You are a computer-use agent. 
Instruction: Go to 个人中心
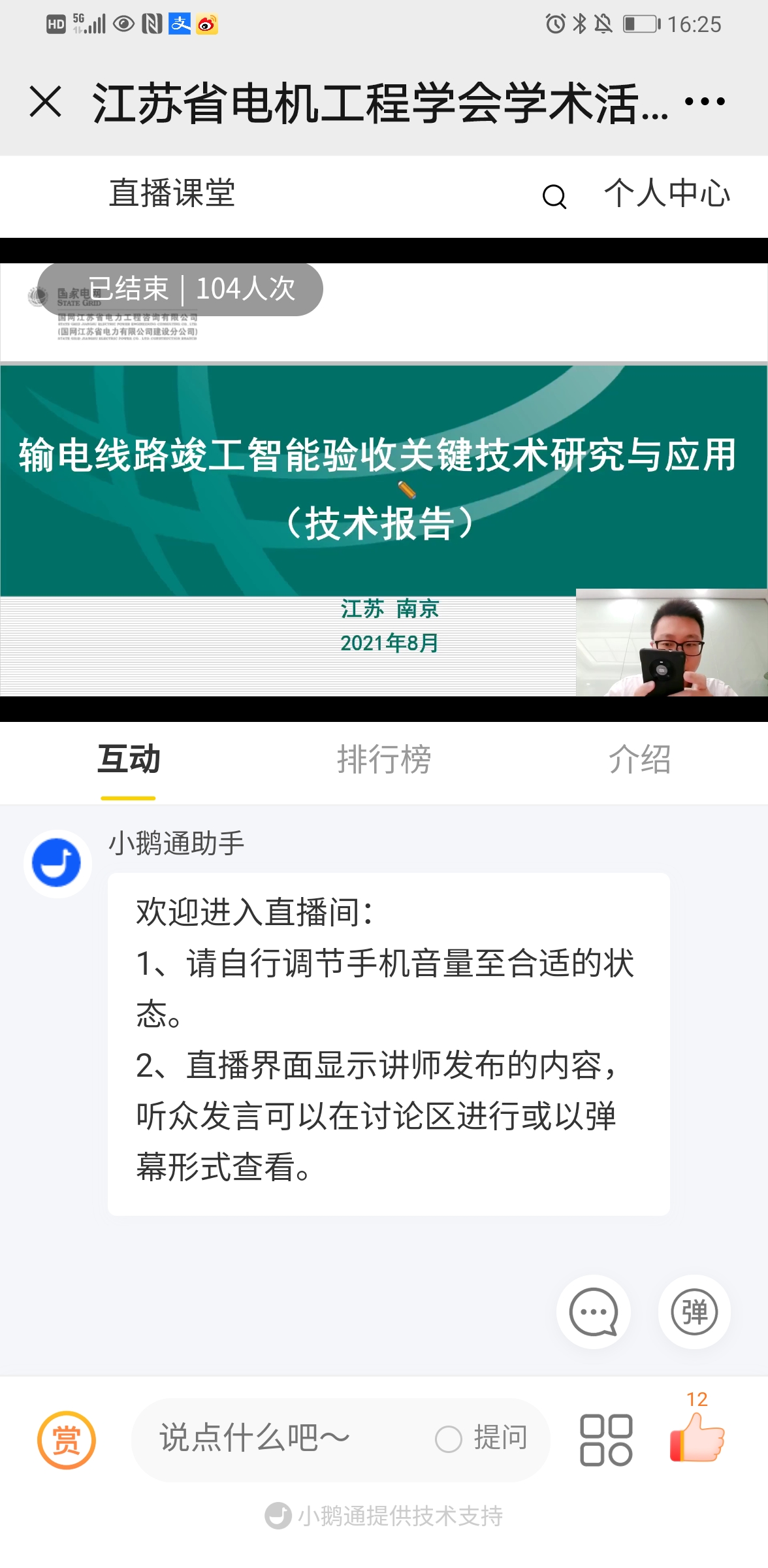(x=667, y=193)
